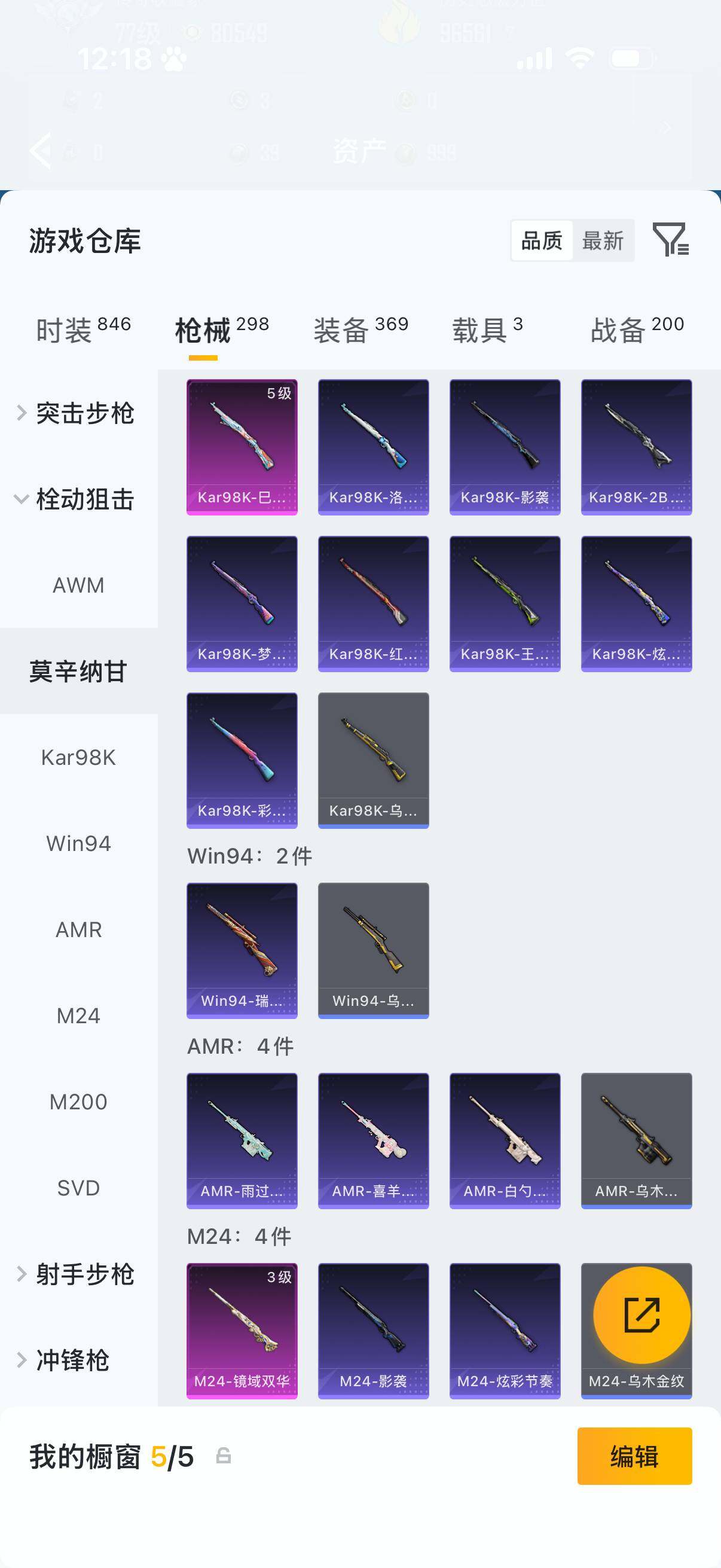Open asset details via the right chevron arrow
The image size is (721, 1568).
click(665, 127)
